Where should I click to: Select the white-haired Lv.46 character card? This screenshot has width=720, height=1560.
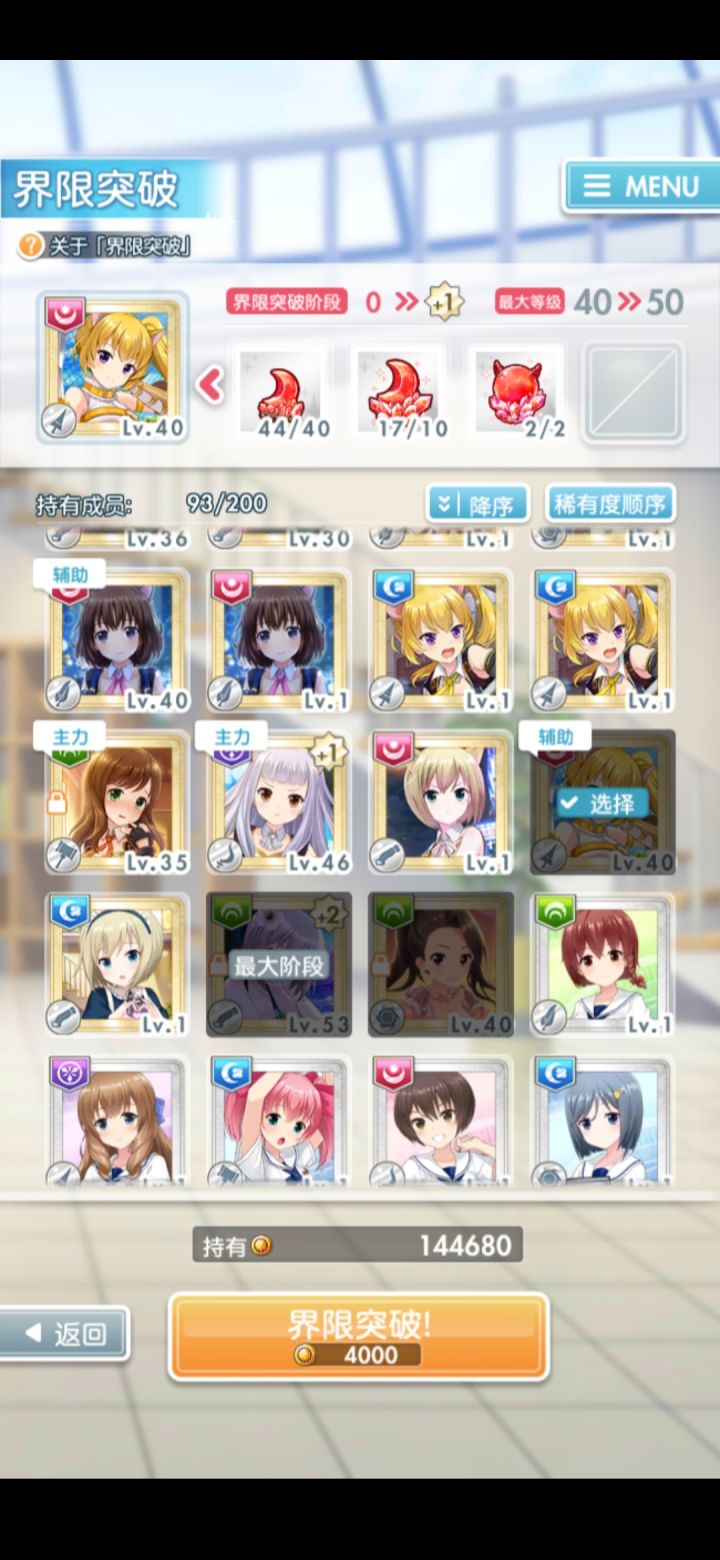(x=278, y=800)
